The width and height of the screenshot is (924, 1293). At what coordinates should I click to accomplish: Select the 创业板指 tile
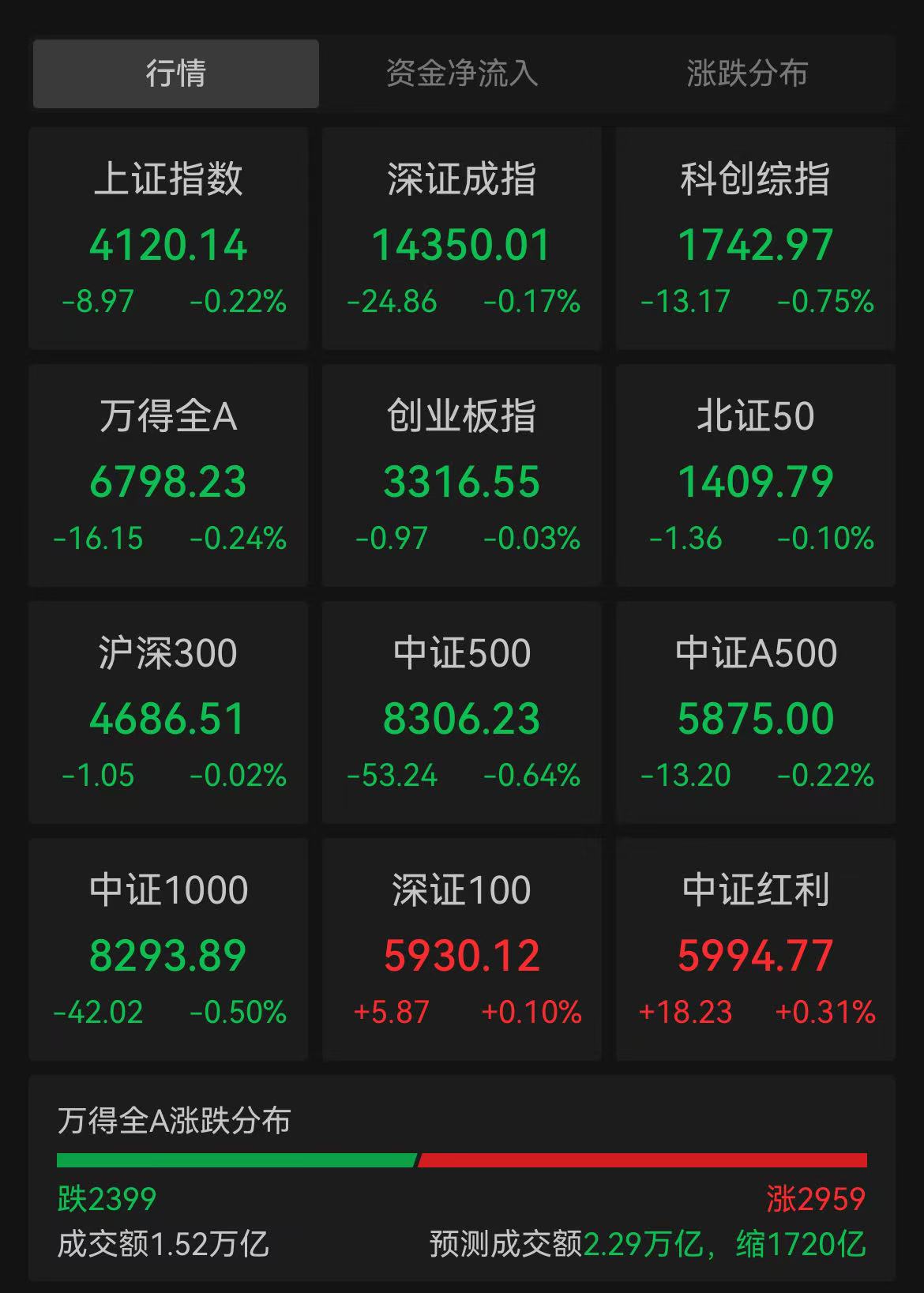[461, 474]
